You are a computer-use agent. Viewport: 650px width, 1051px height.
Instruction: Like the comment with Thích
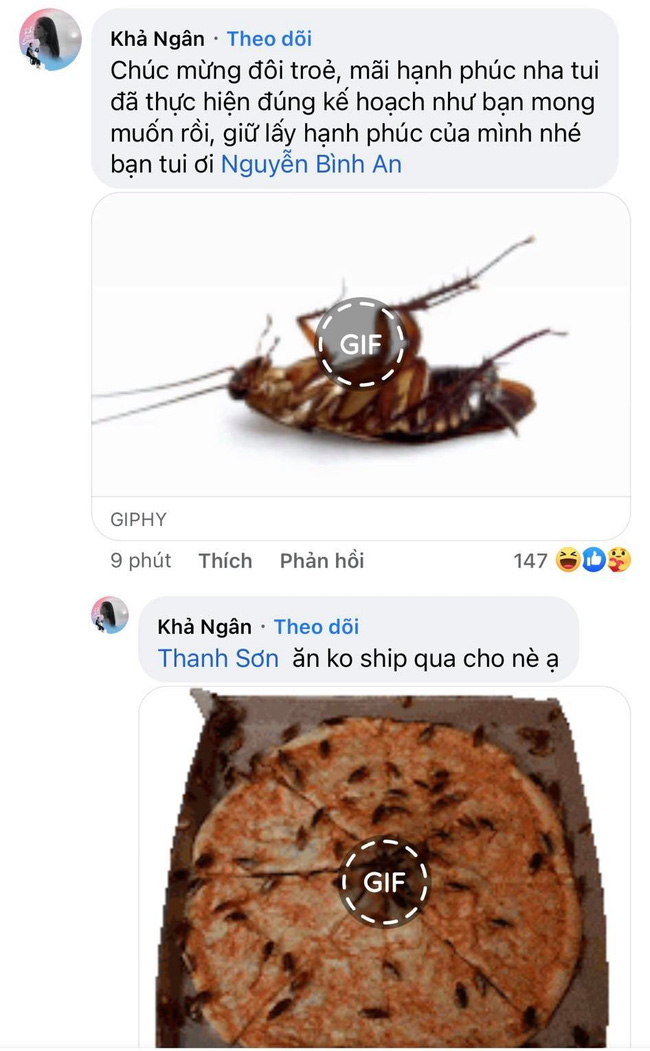pos(225,561)
